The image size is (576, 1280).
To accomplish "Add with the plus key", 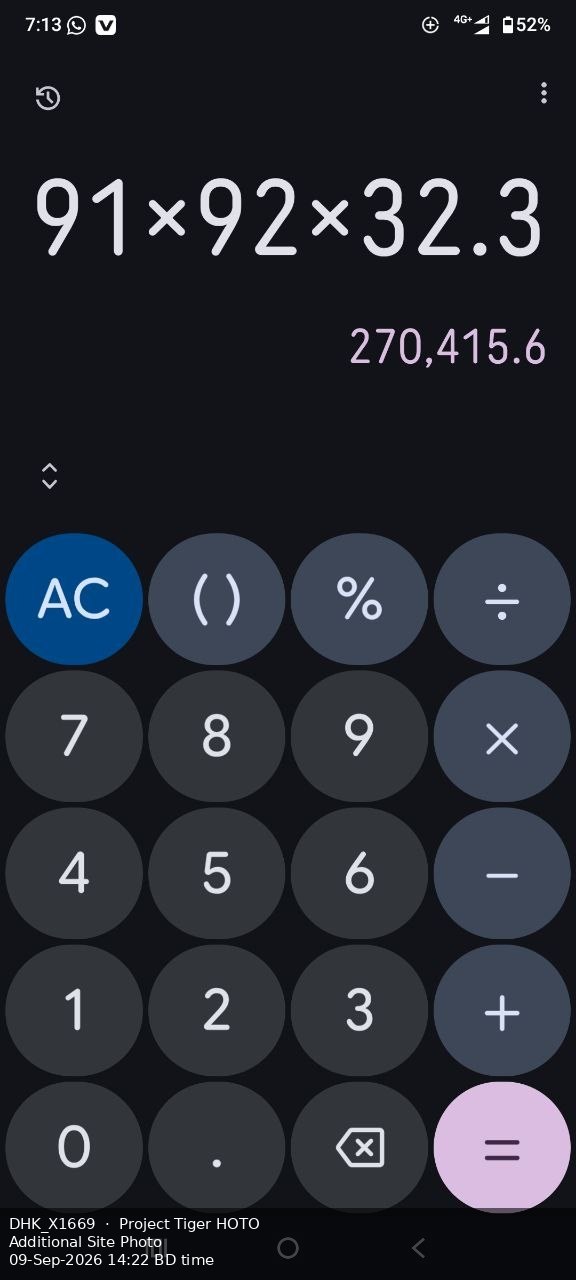I will 502,1012.
